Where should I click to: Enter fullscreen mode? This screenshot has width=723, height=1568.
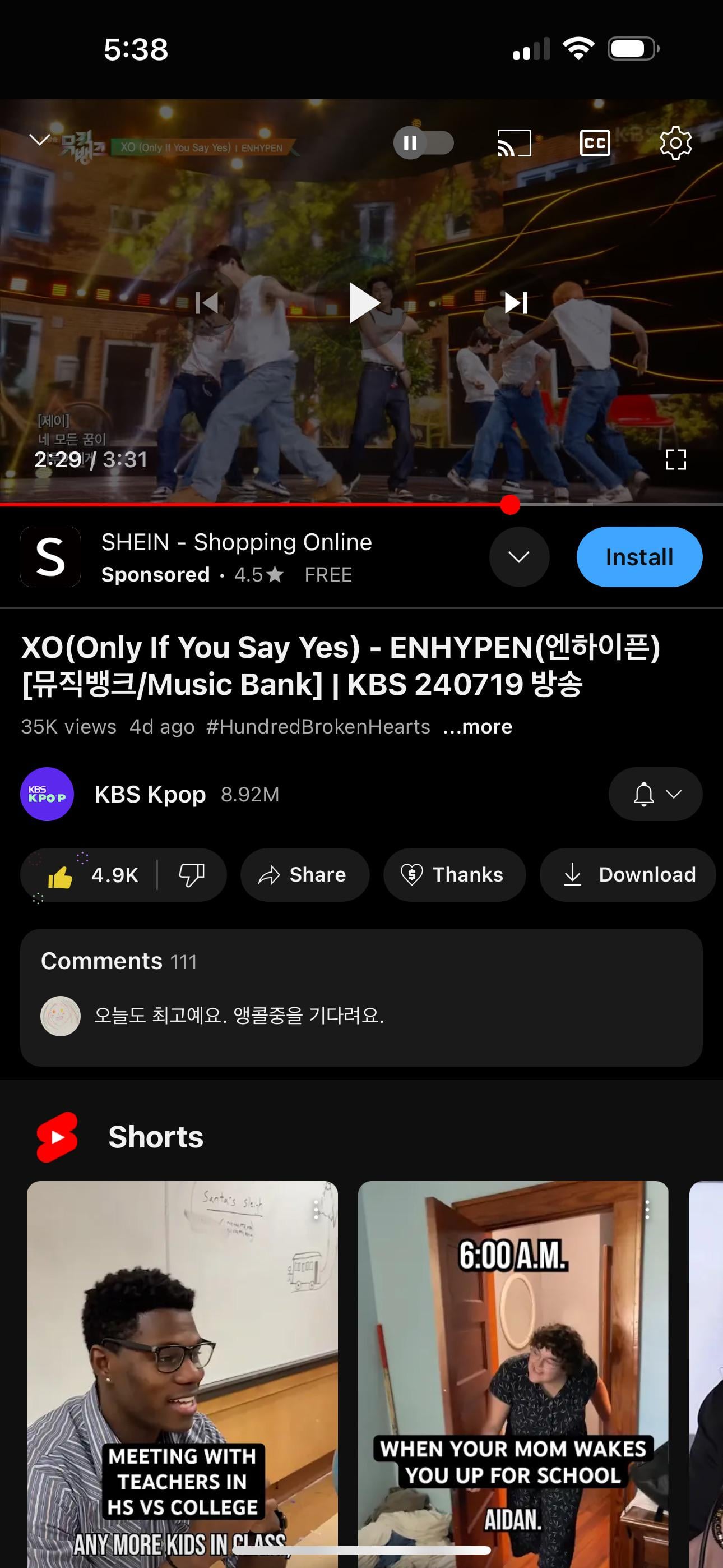click(x=675, y=459)
